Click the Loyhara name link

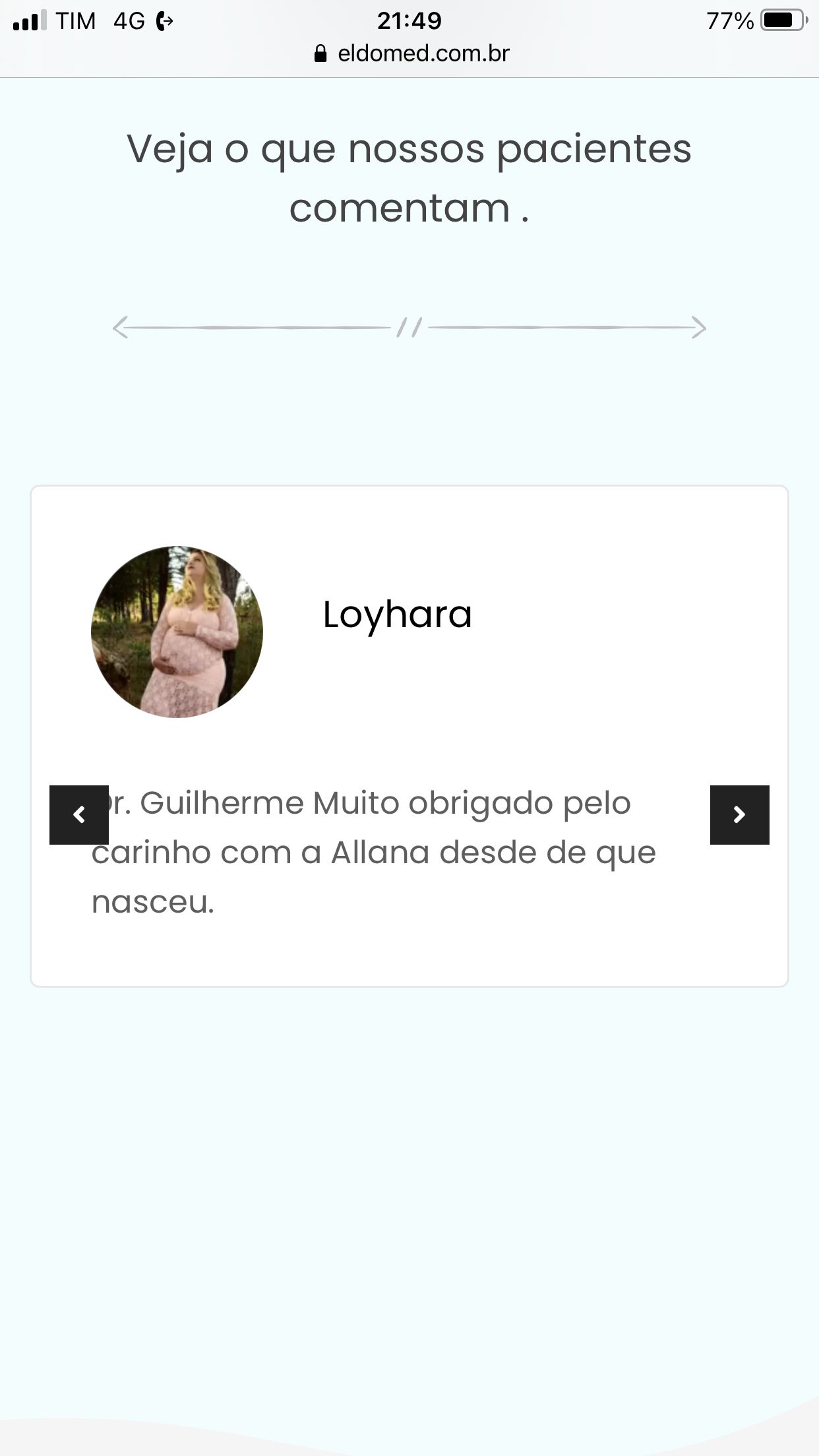pos(397,615)
